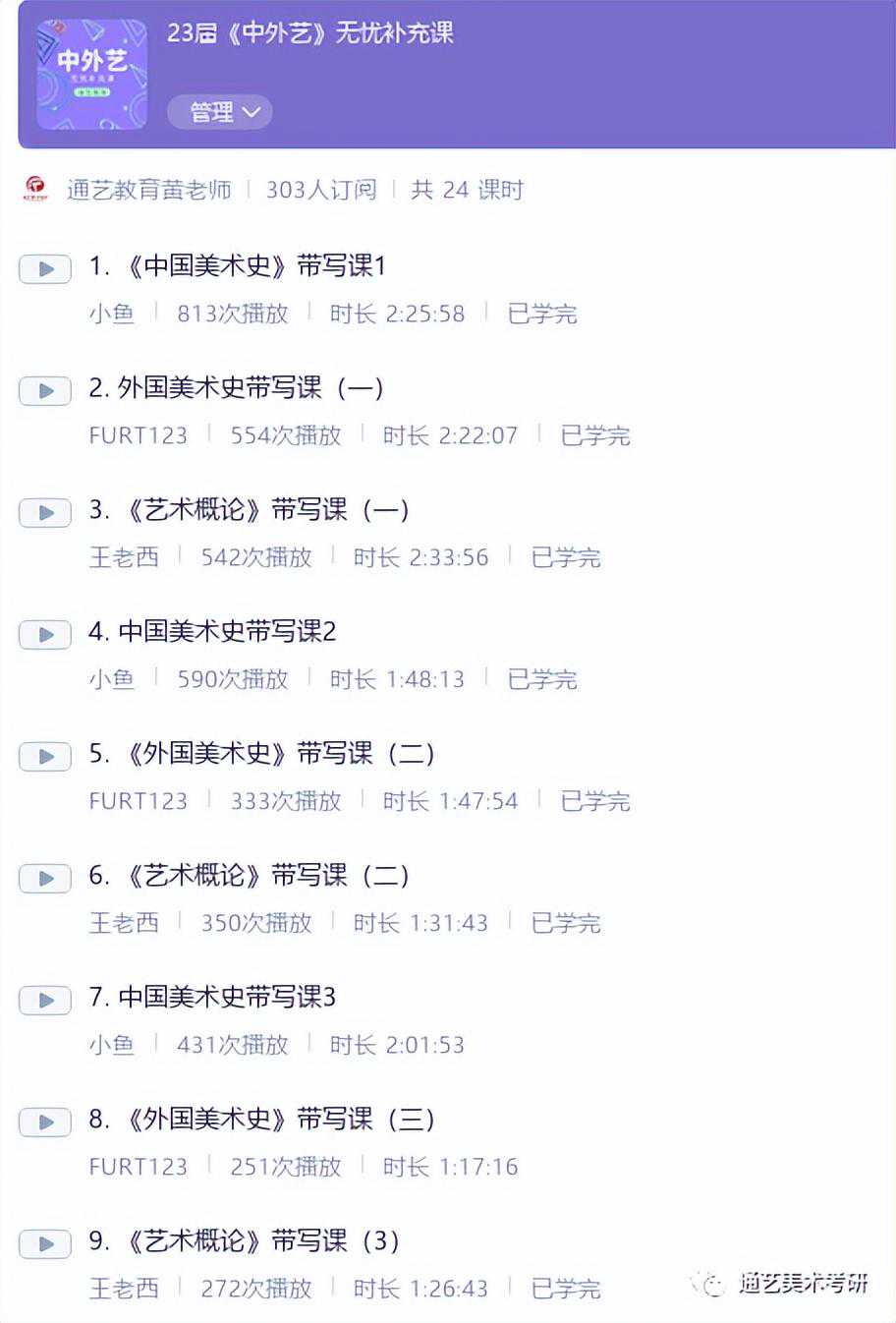Open lesson 9 《艺术概论》带写课（3）
Screen dimensions: 896x1323
tap(244, 1241)
